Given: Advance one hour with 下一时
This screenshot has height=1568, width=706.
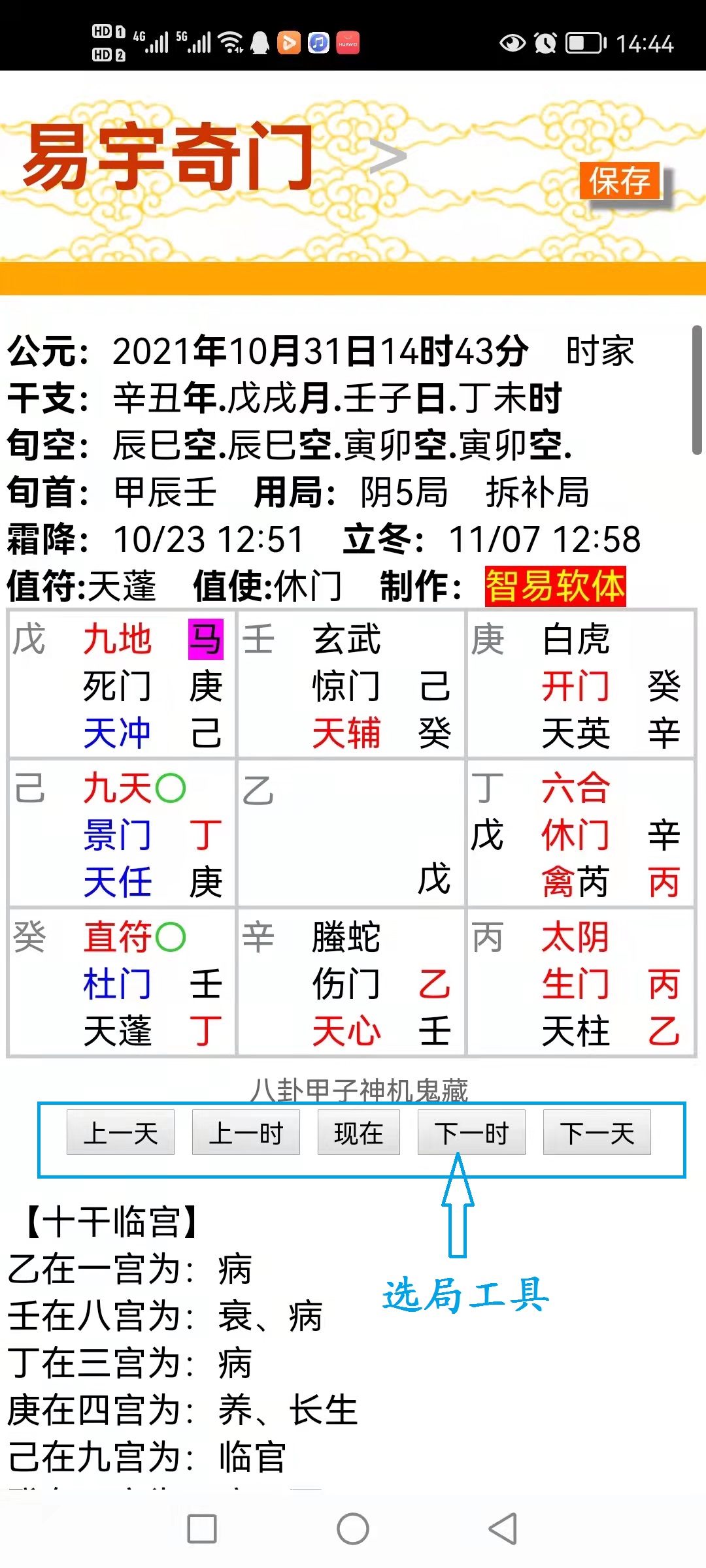Looking at the screenshot, I should (471, 1132).
